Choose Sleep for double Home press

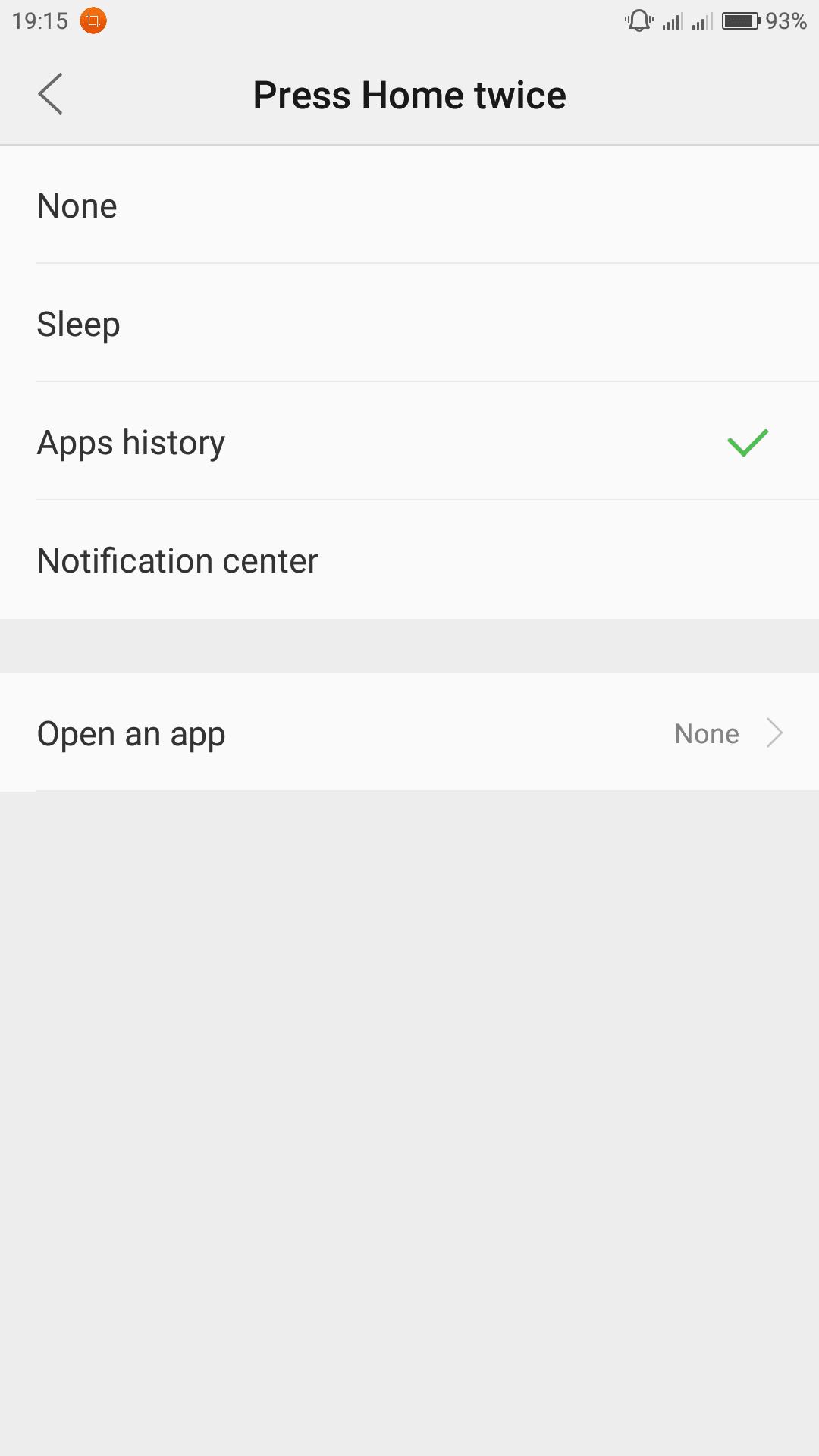(x=409, y=323)
